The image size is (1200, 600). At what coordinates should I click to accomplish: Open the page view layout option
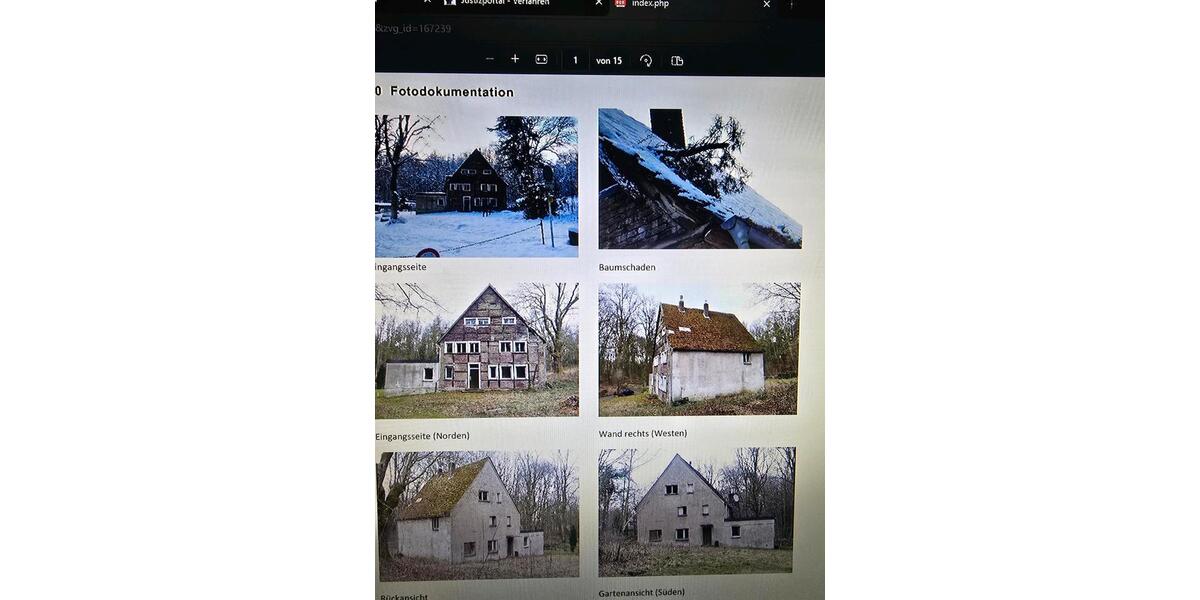click(x=677, y=61)
